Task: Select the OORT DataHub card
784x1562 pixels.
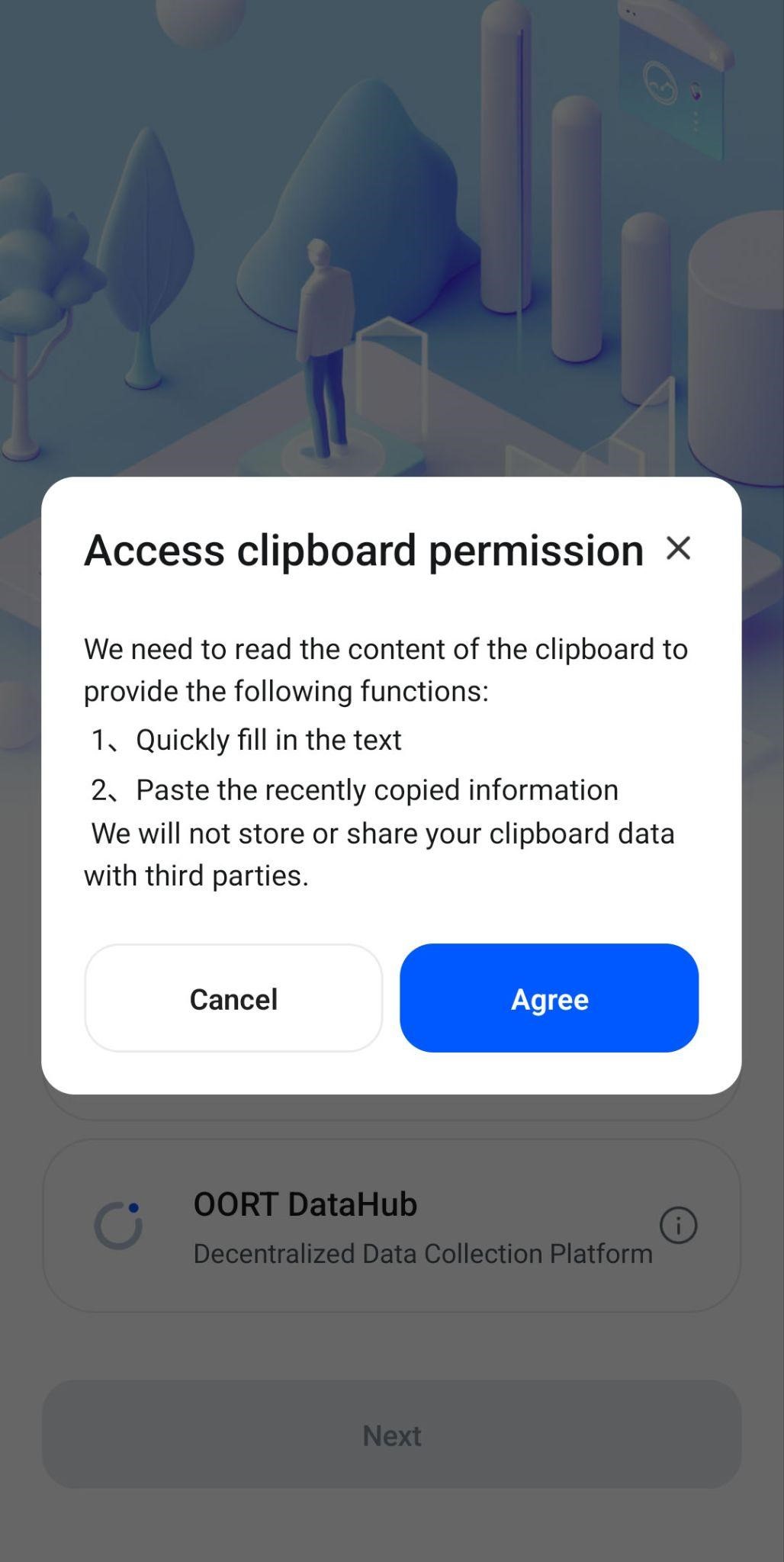Action: (391, 1226)
